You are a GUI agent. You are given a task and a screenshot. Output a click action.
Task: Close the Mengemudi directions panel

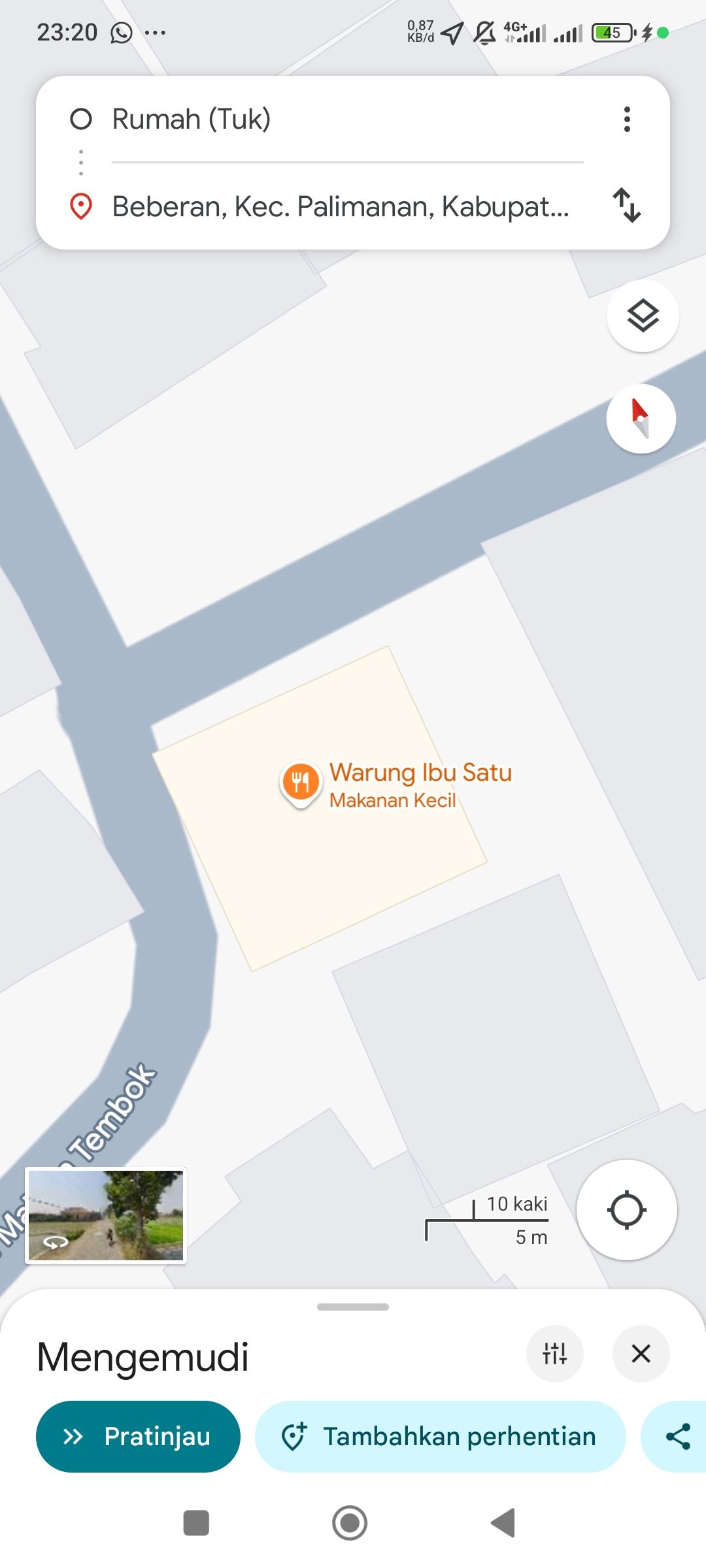point(641,1354)
